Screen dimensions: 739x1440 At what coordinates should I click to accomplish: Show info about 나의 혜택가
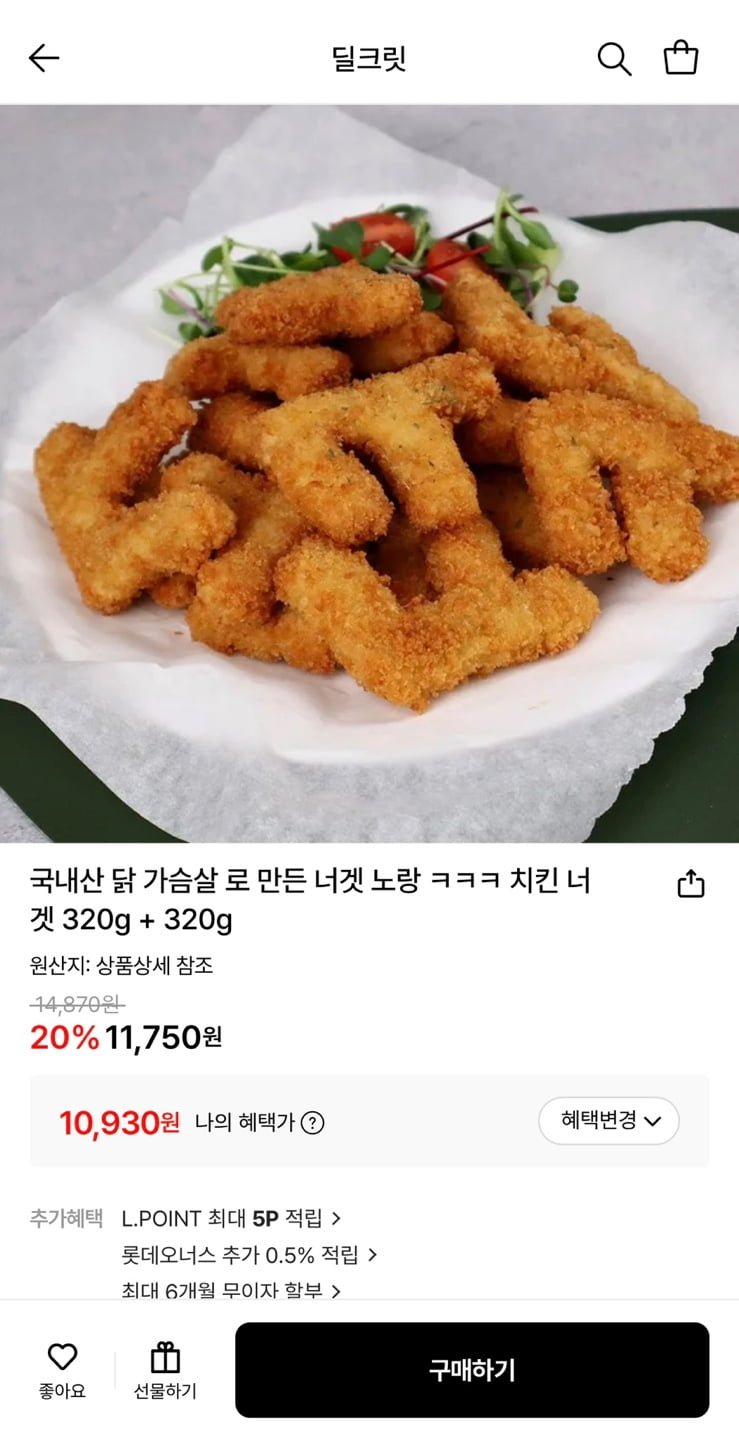[313, 1123]
